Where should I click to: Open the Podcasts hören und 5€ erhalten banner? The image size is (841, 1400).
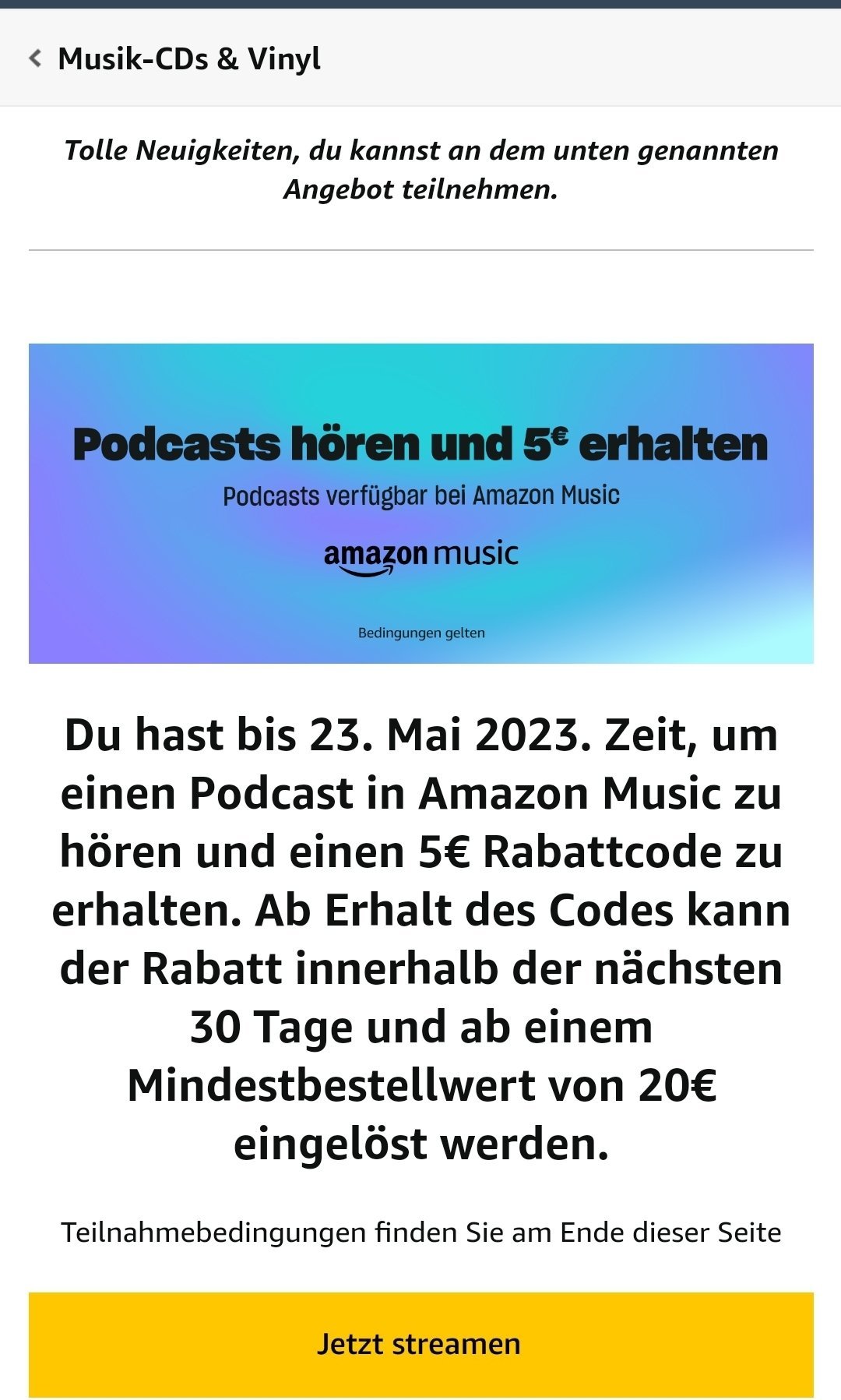click(420, 503)
